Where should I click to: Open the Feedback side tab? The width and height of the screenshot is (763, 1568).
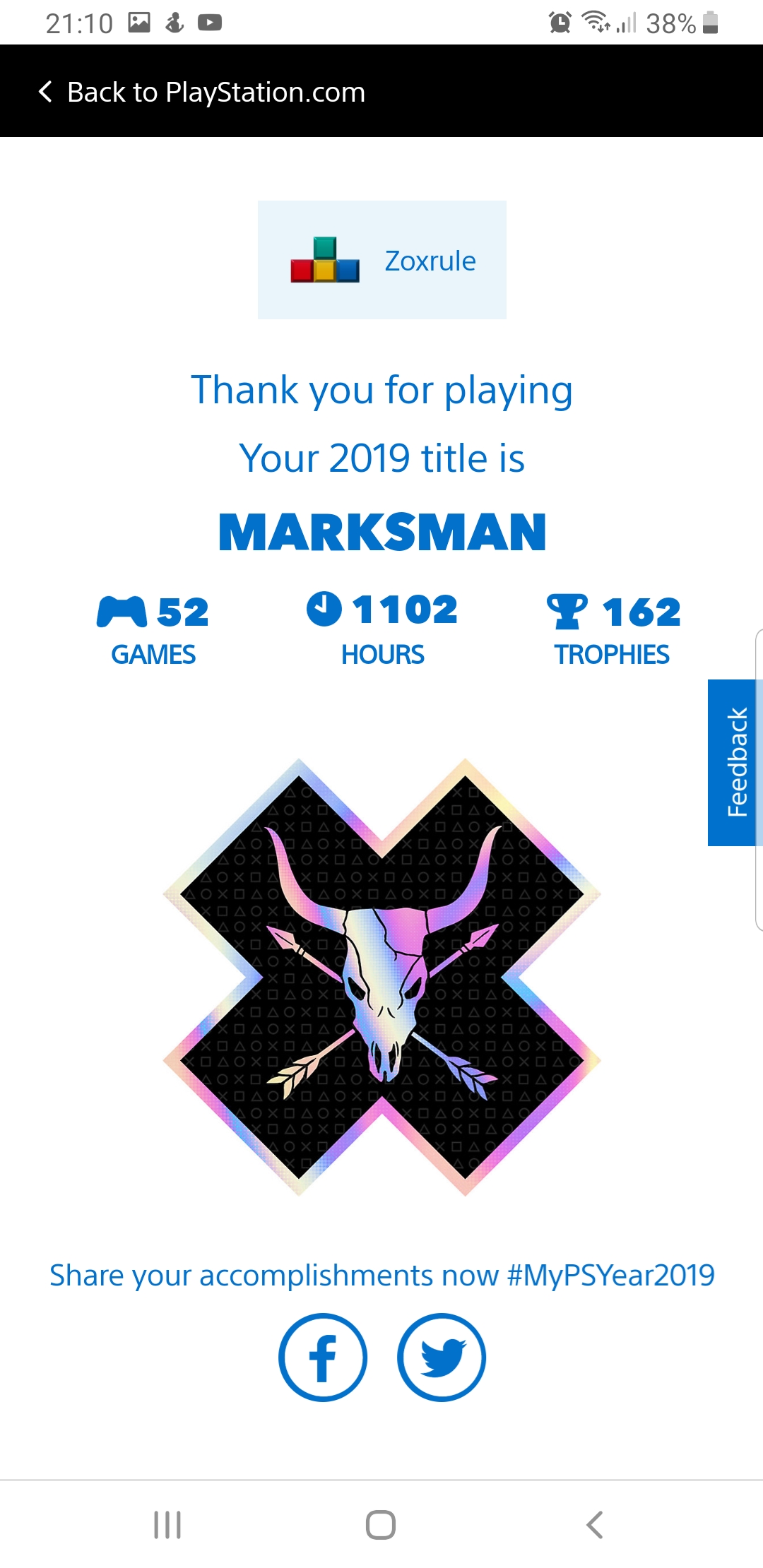(735, 762)
